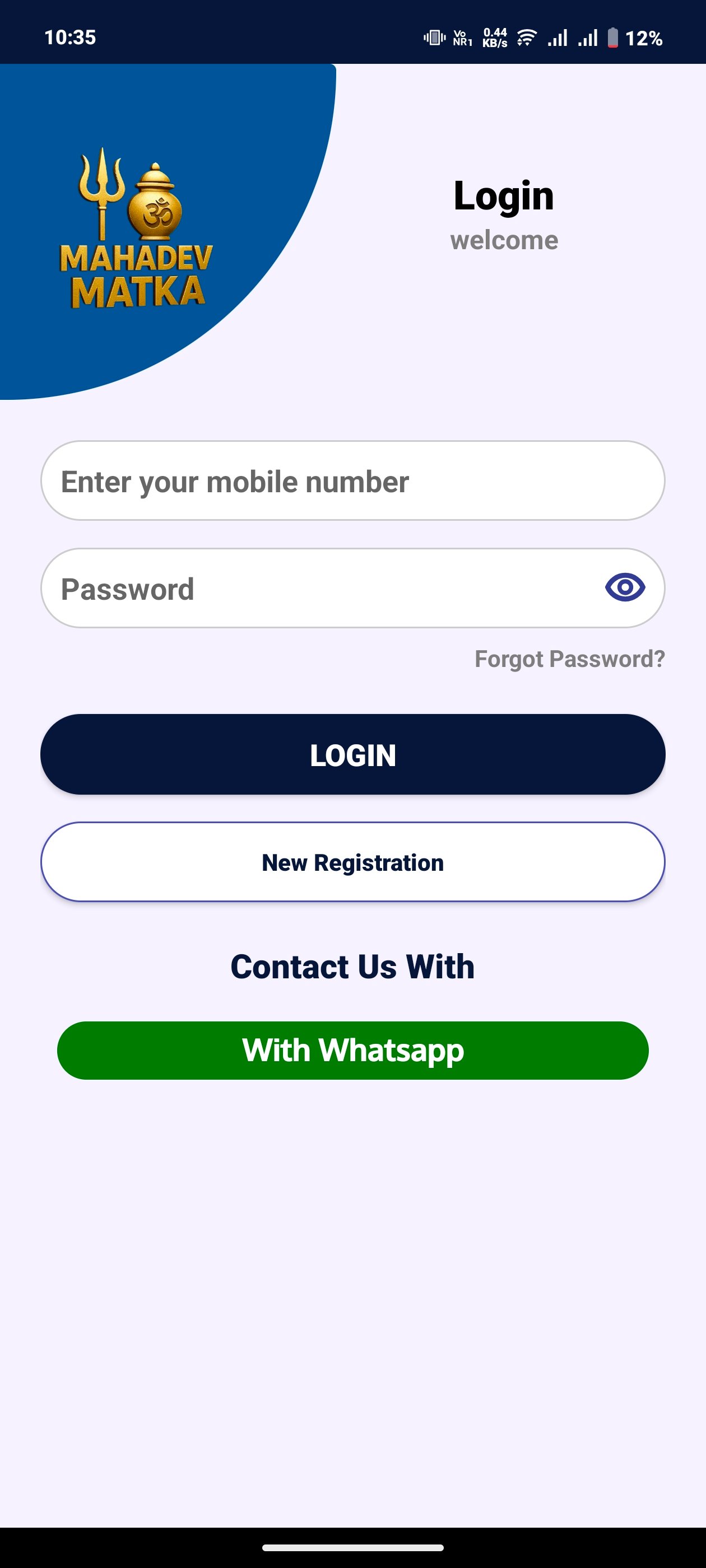This screenshot has width=706, height=1568.
Task: Focus the Password field
Action: (x=317, y=589)
